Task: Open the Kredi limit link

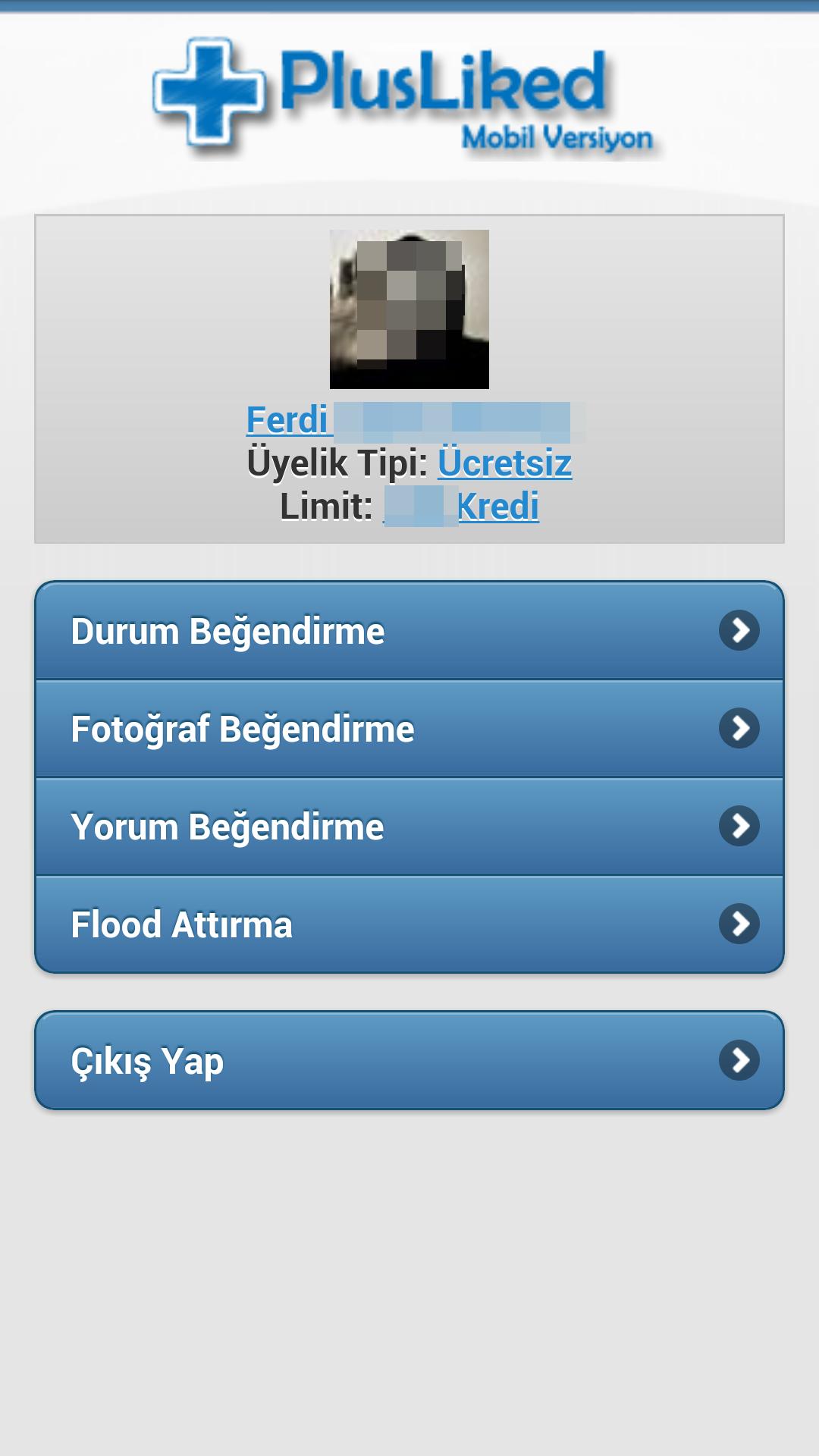Action: pyautogui.click(x=497, y=507)
